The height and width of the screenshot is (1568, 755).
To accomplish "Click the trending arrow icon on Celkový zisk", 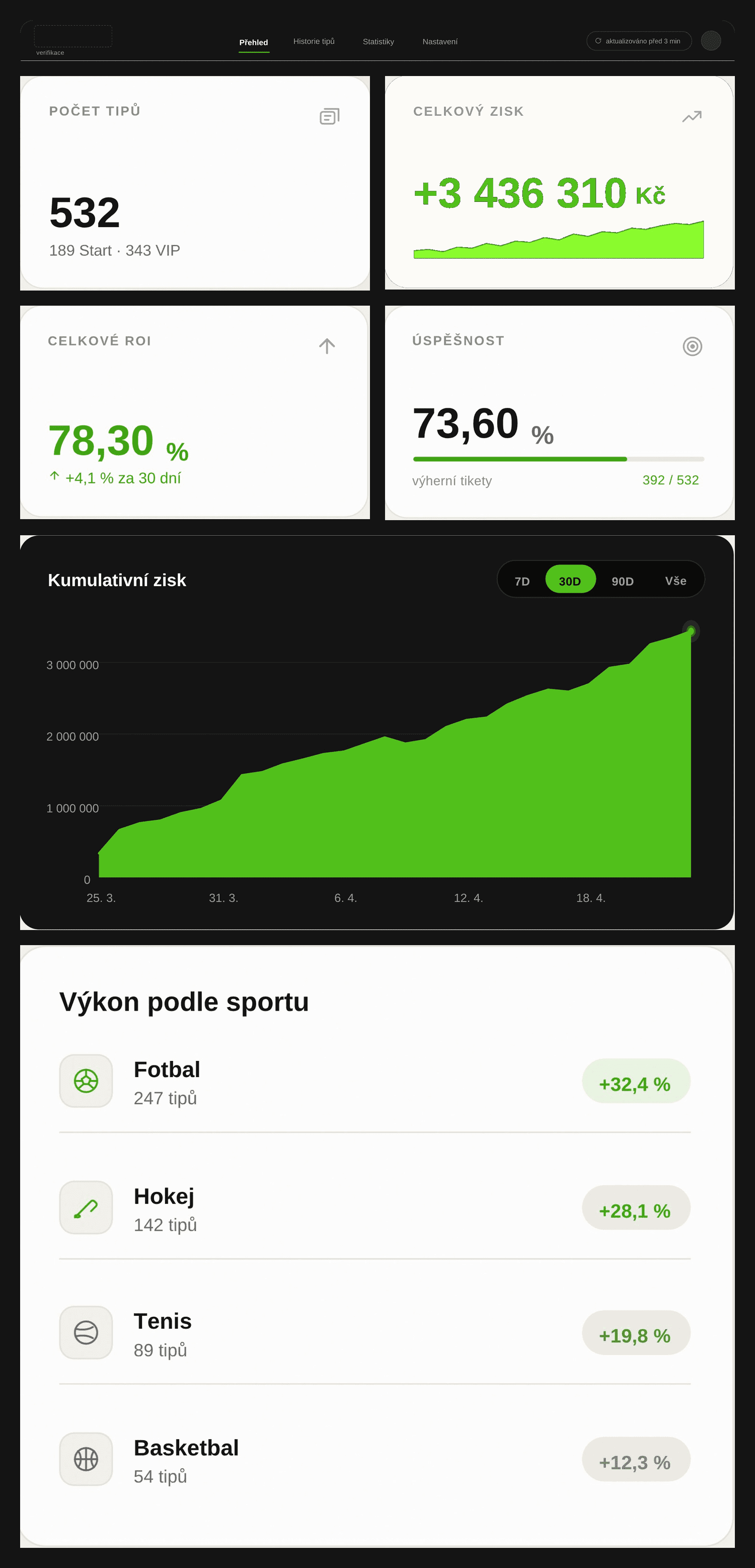I will 691,116.
